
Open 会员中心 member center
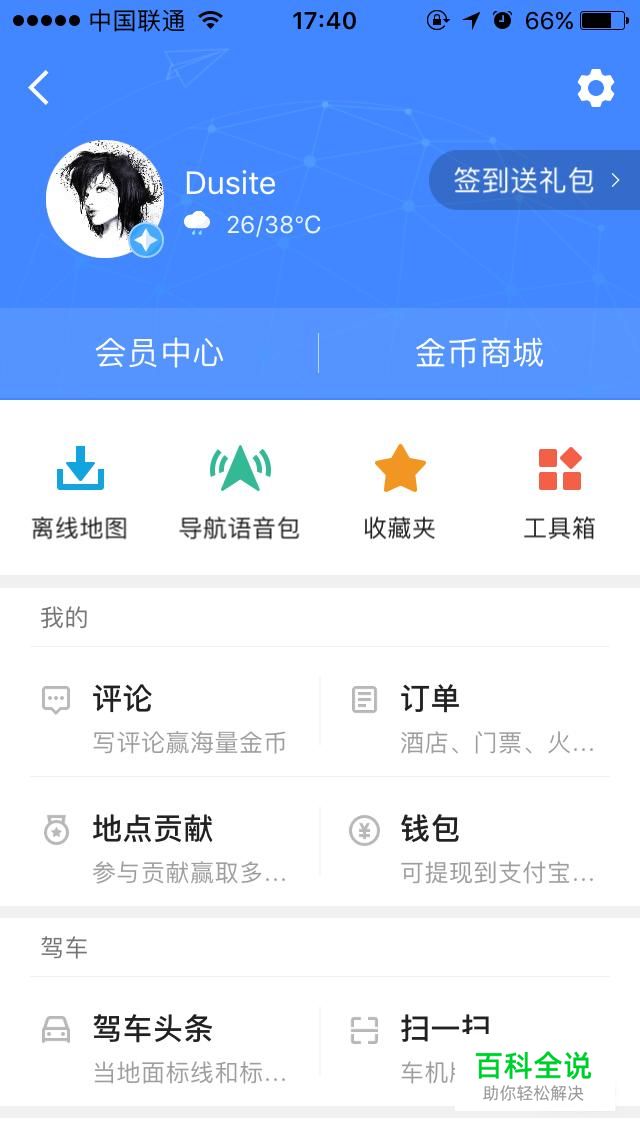pyautogui.click(x=160, y=353)
